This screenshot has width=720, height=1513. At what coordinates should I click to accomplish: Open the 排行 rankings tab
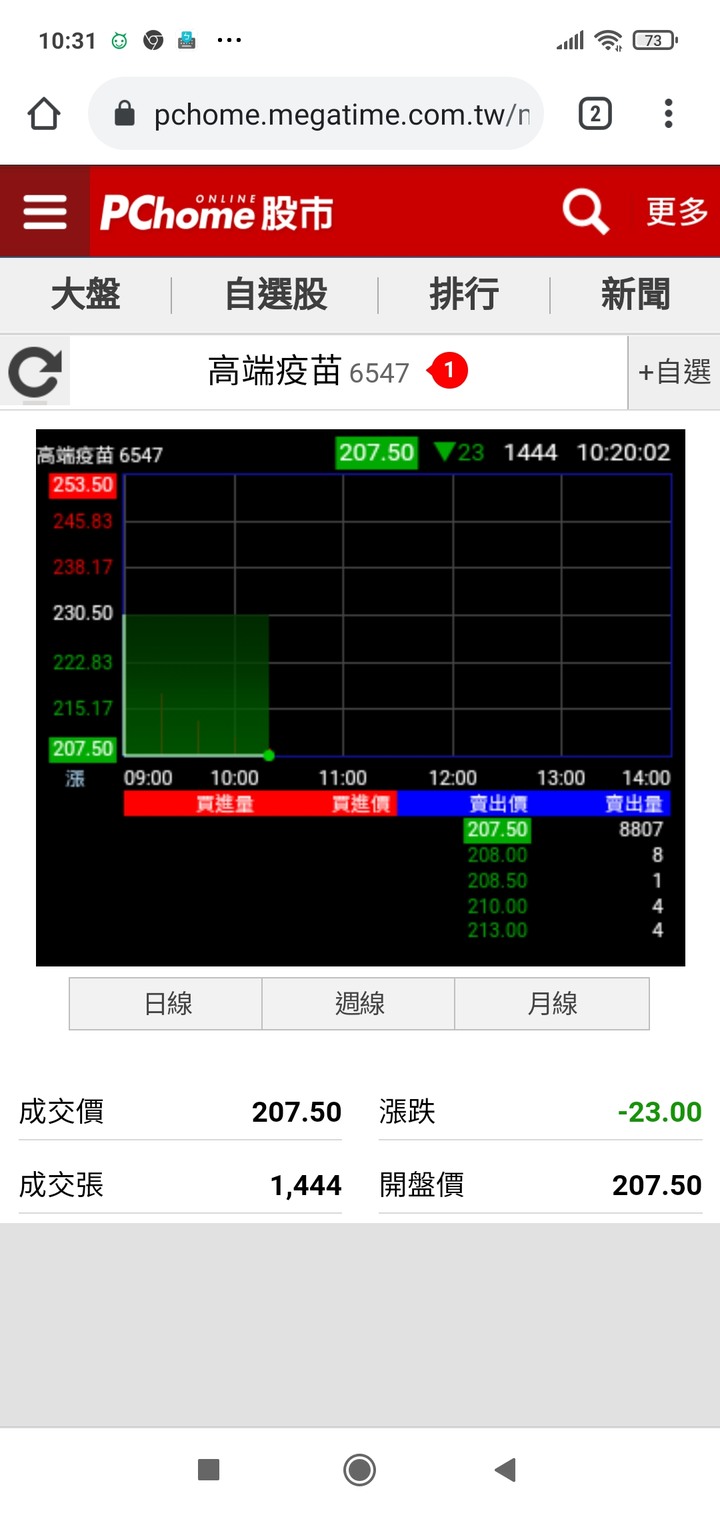(464, 295)
